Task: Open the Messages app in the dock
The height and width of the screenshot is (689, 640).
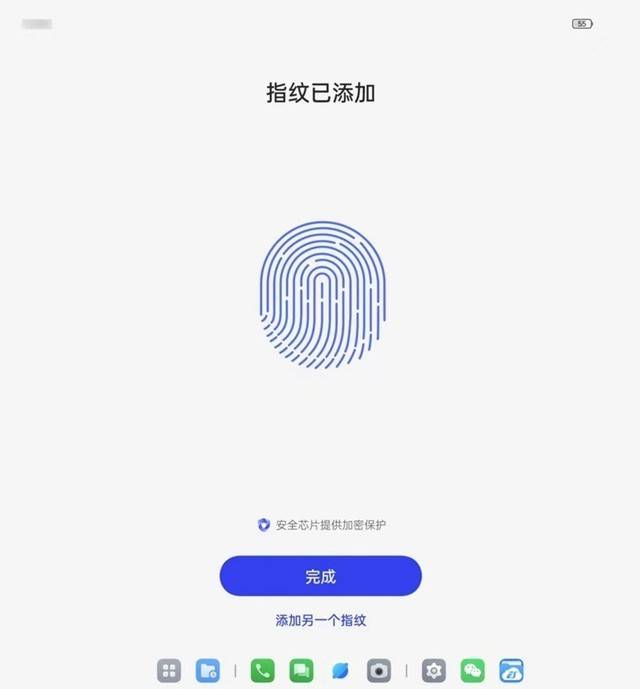Action: tap(301, 671)
